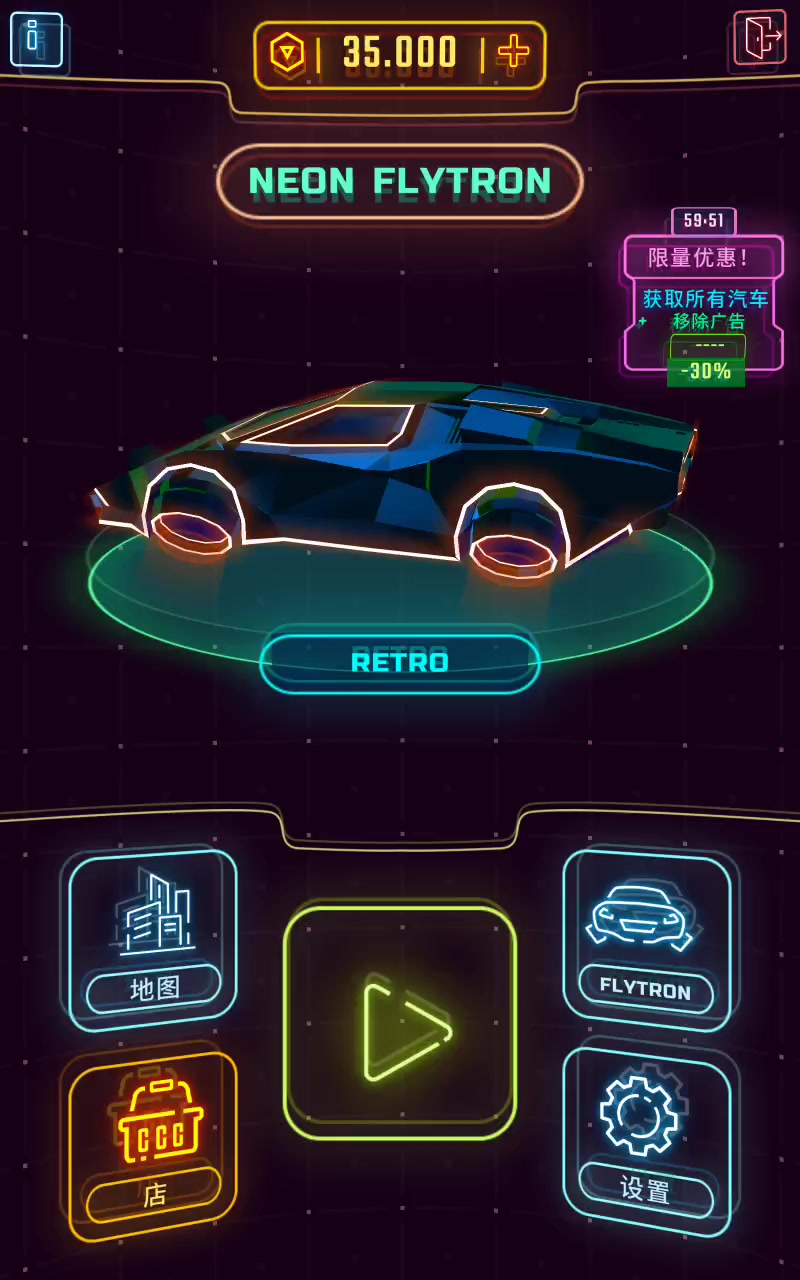Tap the RETRO style button
The width and height of the screenshot is (800, 1280).
(x=400, y=663)
